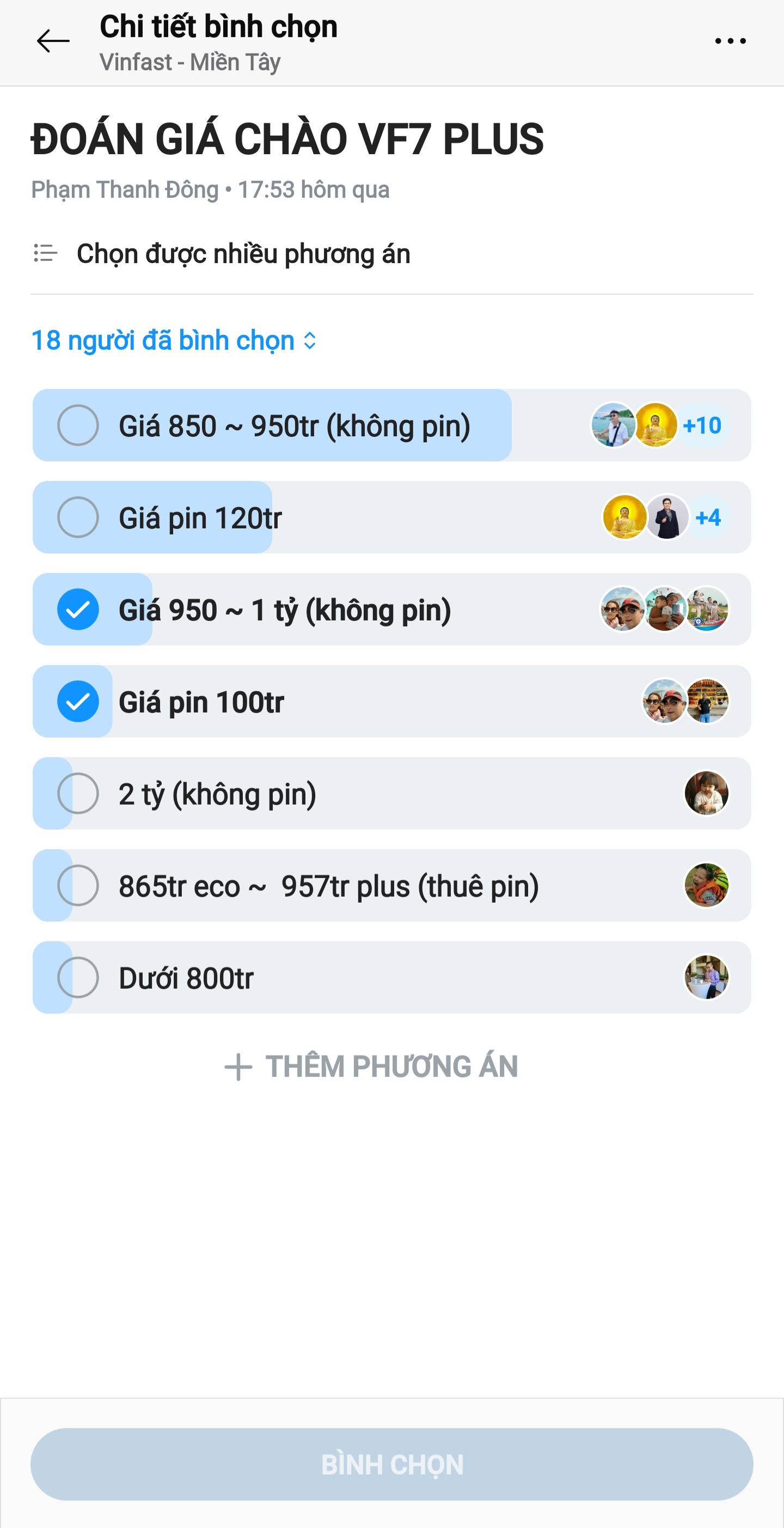Check the Giá pin 120tr option
The image size is (784, 1528).
[78, 518]
